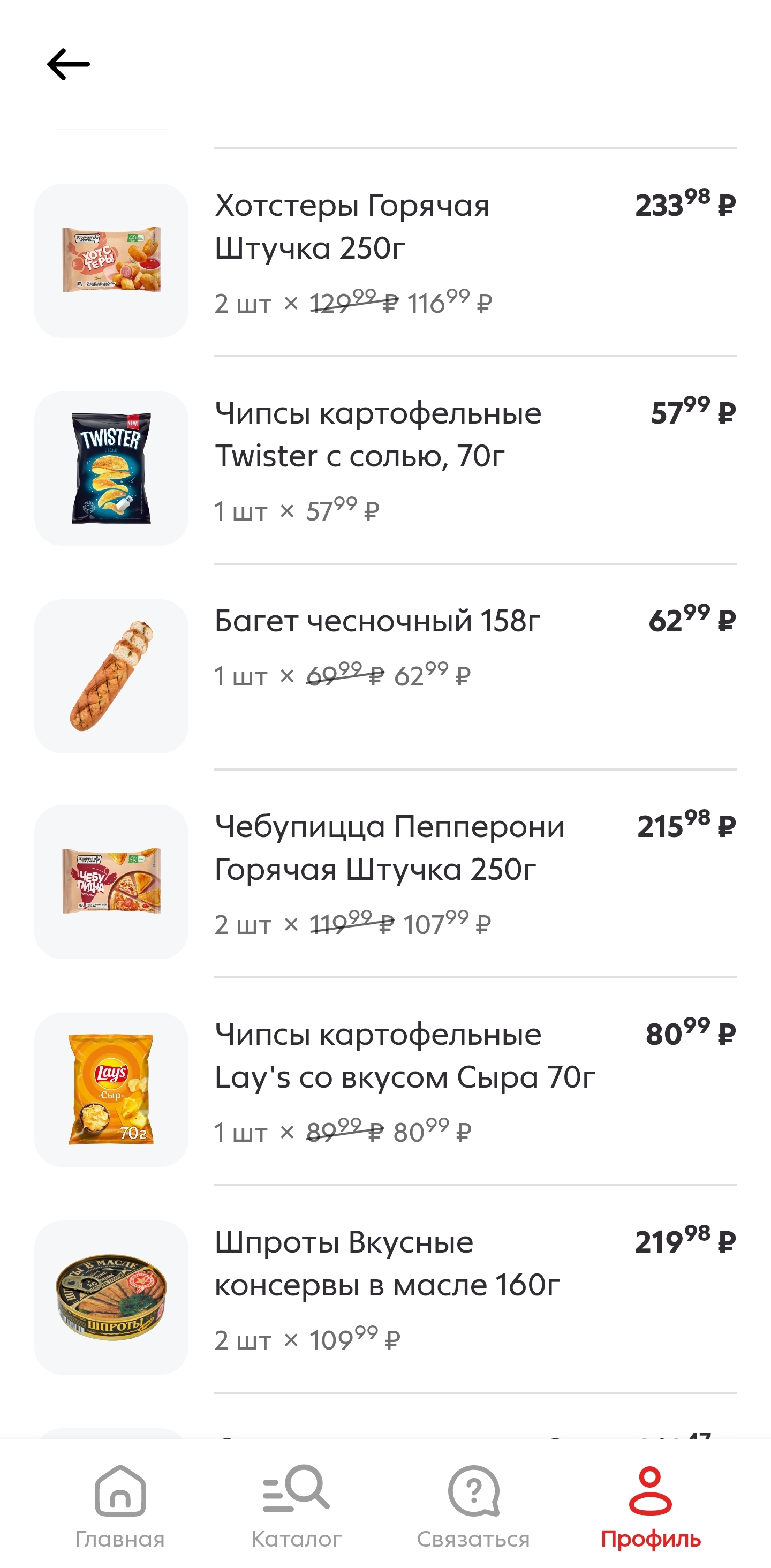The image size is (771, 1568).
Task: Select the Профиль tab
Action: tap(651, 1506)
